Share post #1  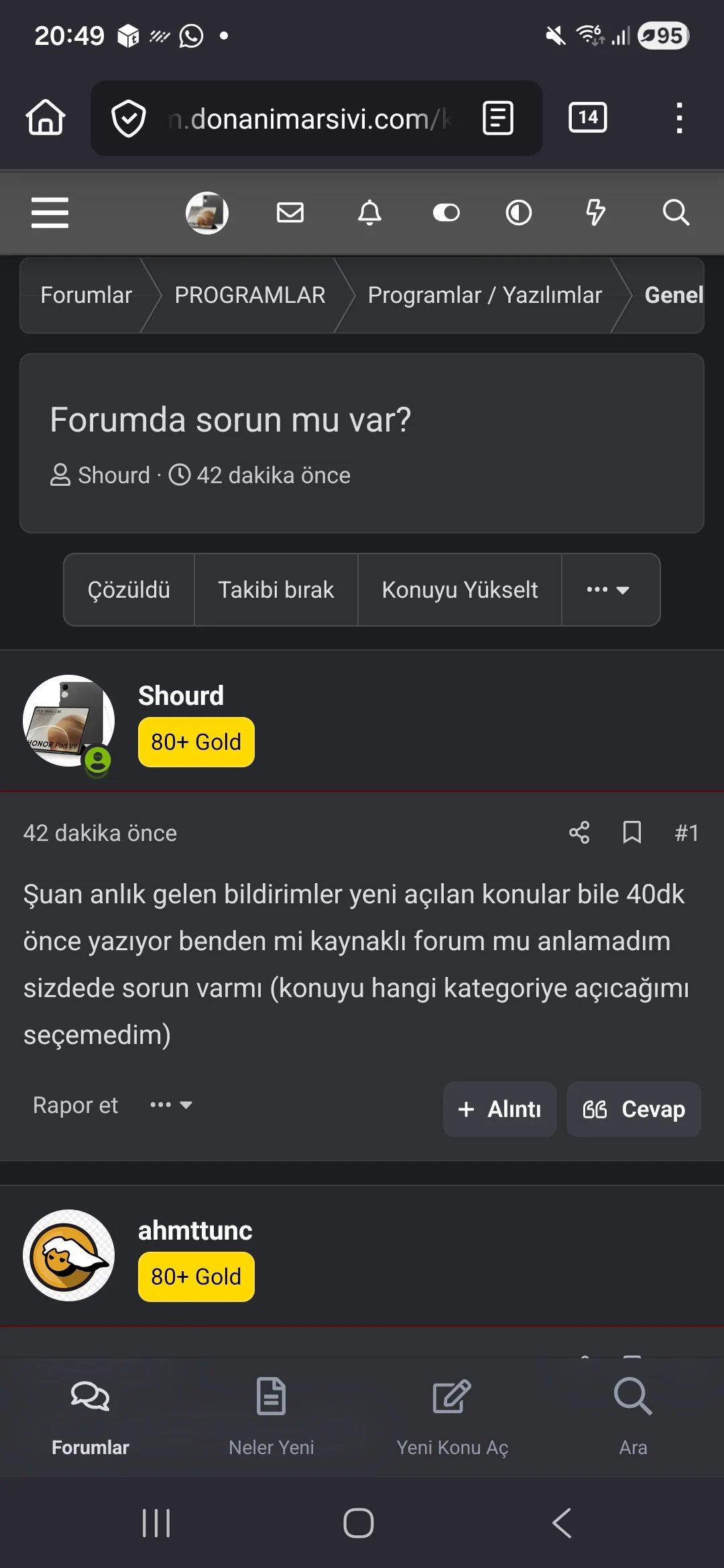pos(579,833)
